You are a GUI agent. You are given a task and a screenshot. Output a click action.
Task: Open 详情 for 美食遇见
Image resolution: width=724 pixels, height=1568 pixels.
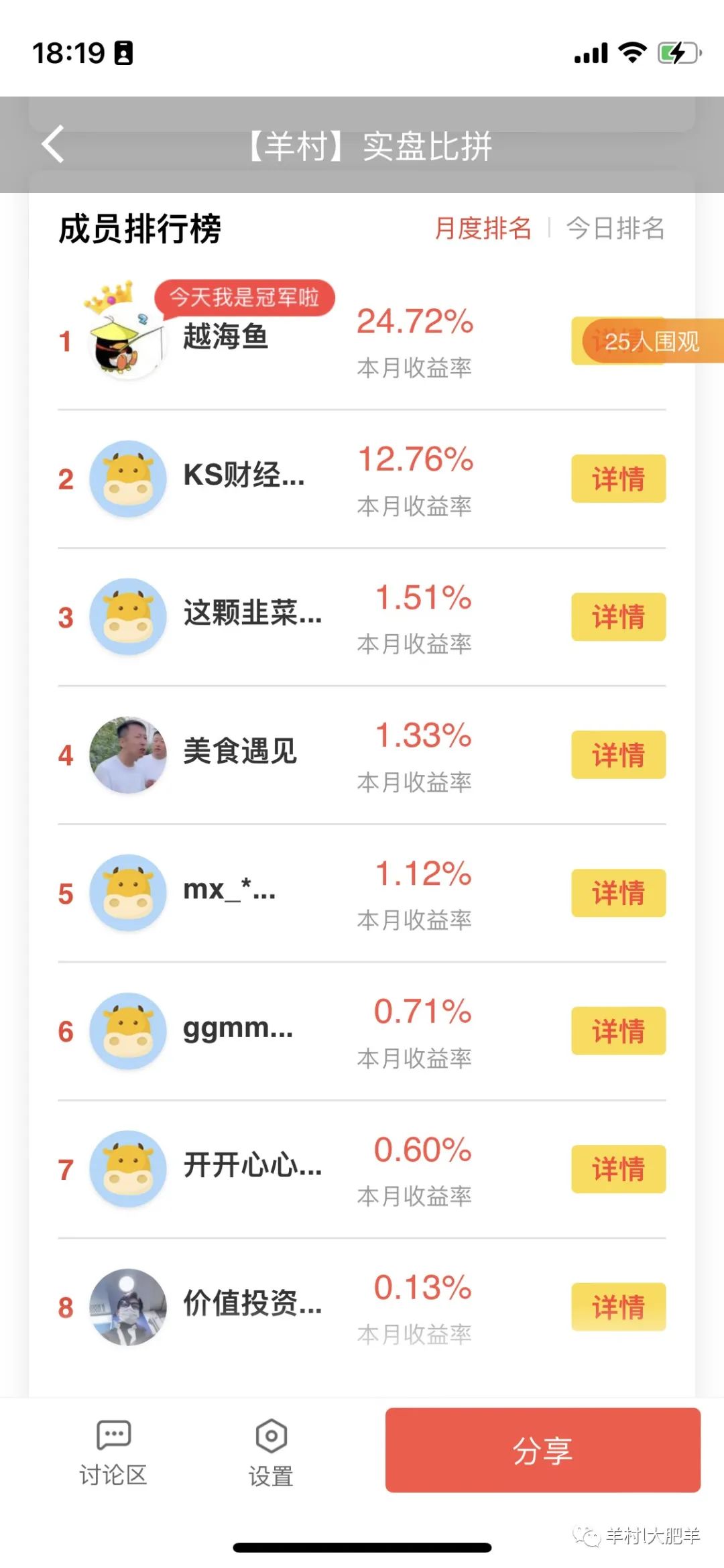pos(618,755)
